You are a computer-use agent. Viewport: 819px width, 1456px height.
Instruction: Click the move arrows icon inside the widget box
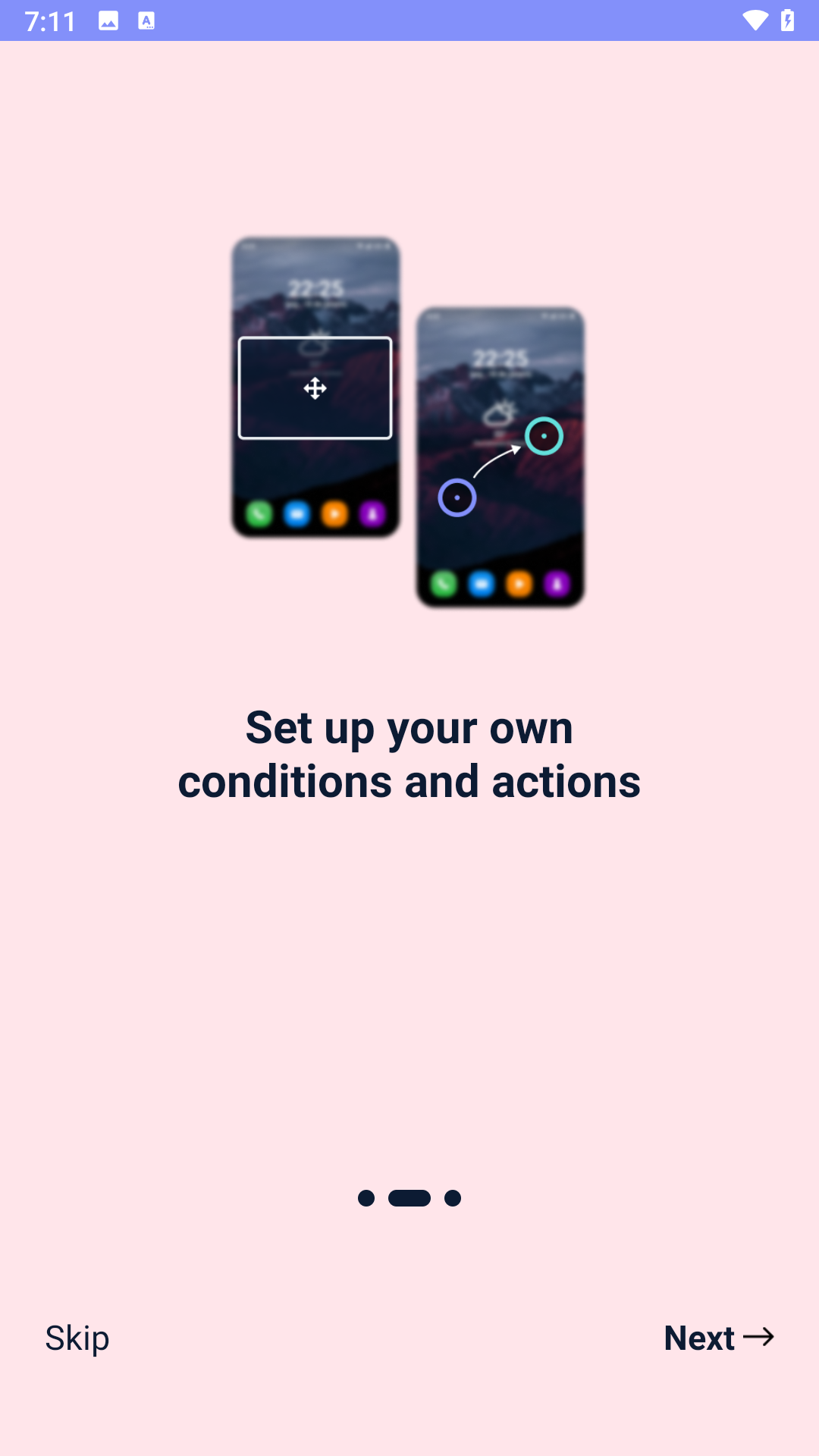coord(314,388)
